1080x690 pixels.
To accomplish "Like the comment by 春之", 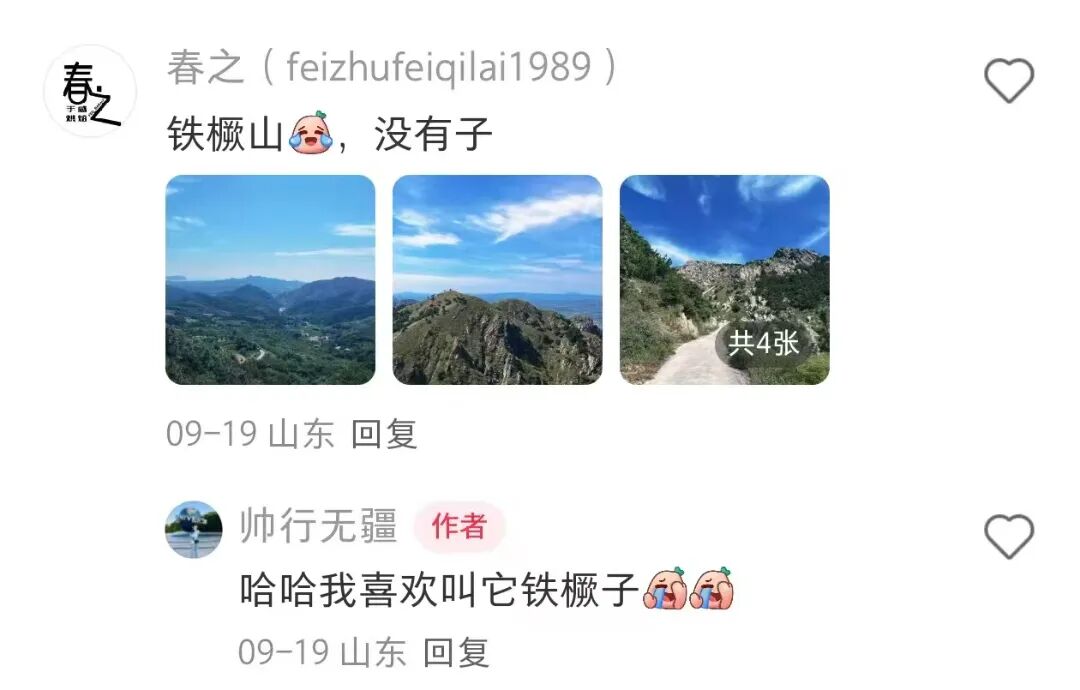I will (1008, 81).
